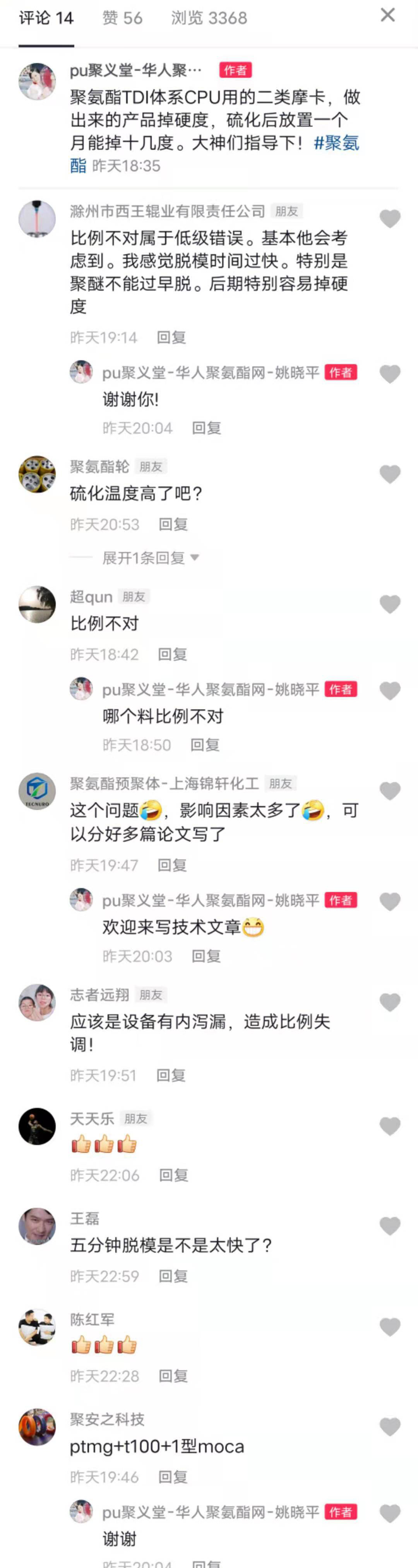
Task: Reply to 滁州市西王辊业's comment
Action: coord(171,338)
